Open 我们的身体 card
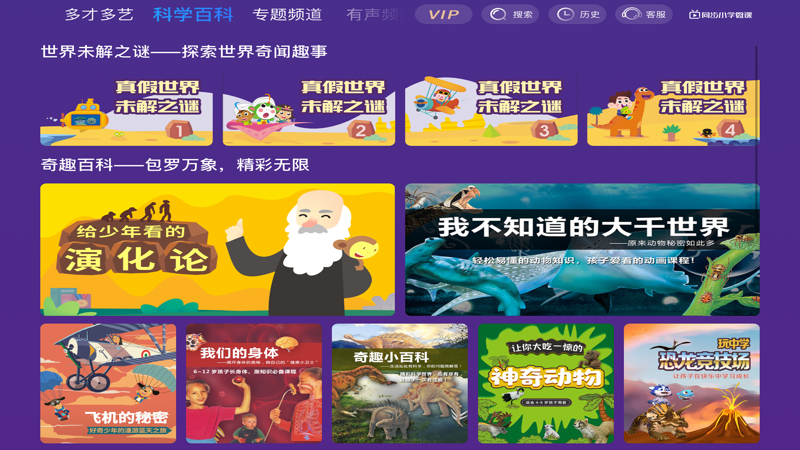Image resolution: width=800 pixels, height=450 pixels. click(254, 383)
